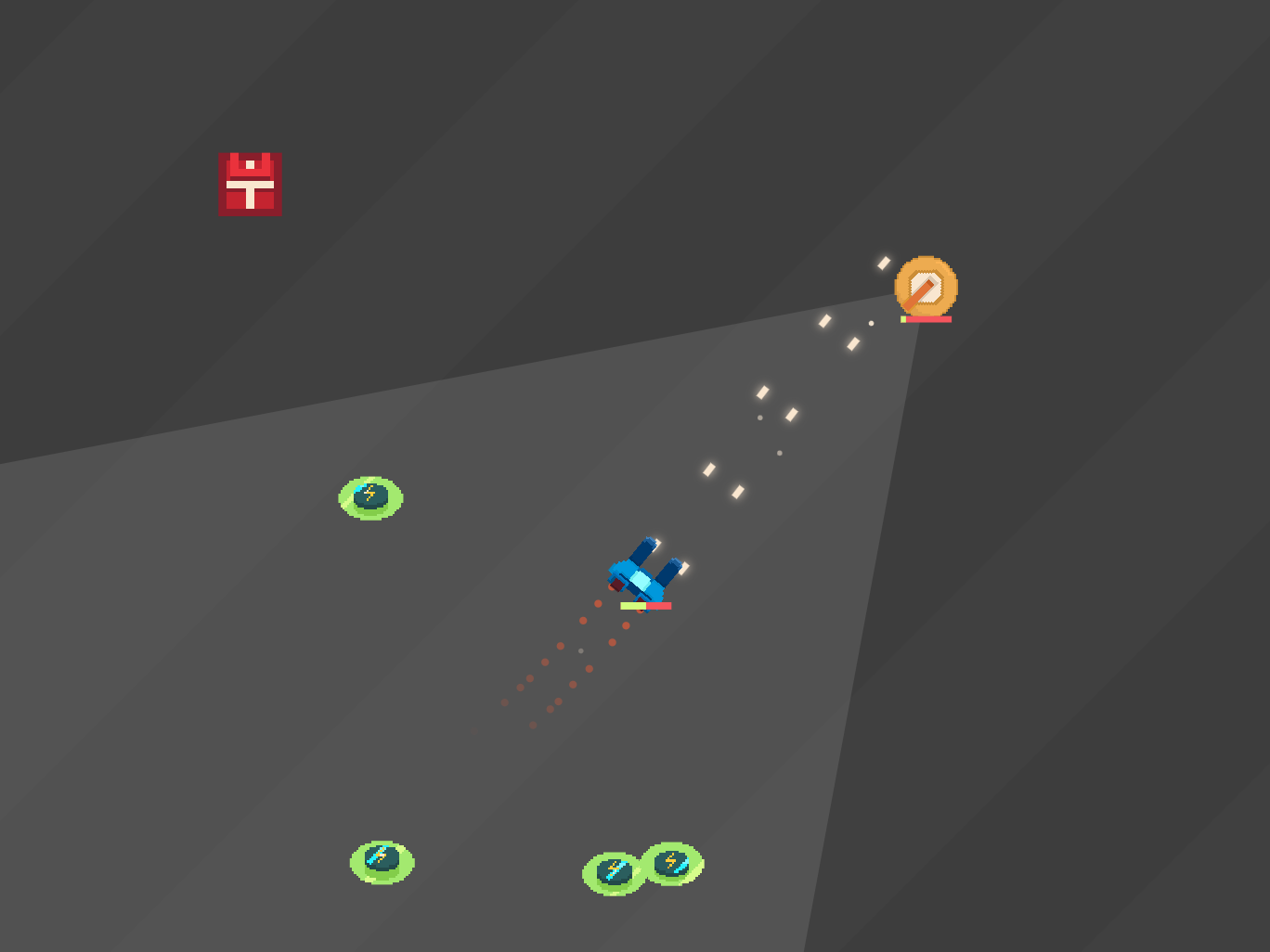
Task: Select the blue player ship
Action: click(x=642, y=573)
